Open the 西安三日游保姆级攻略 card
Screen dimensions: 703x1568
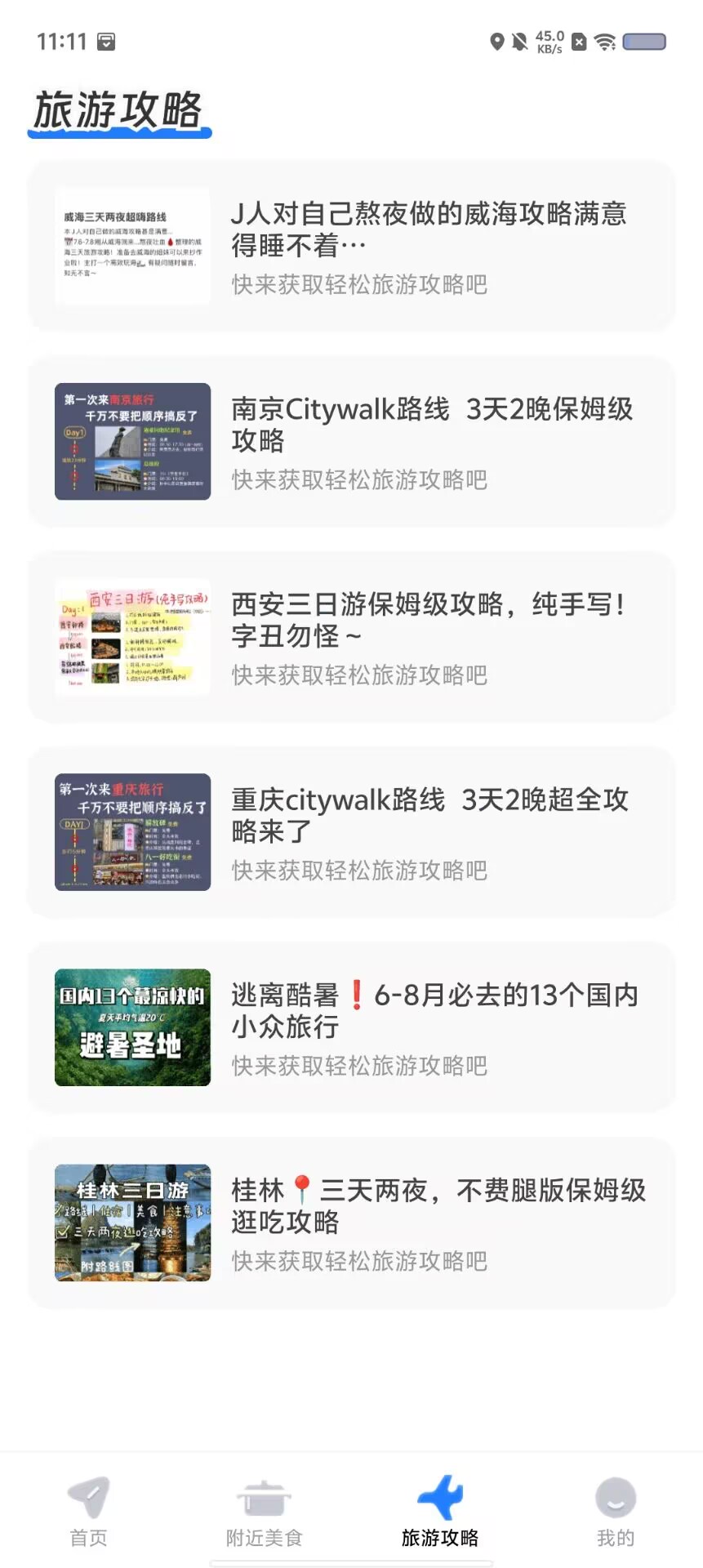click(x=351, y=637)
